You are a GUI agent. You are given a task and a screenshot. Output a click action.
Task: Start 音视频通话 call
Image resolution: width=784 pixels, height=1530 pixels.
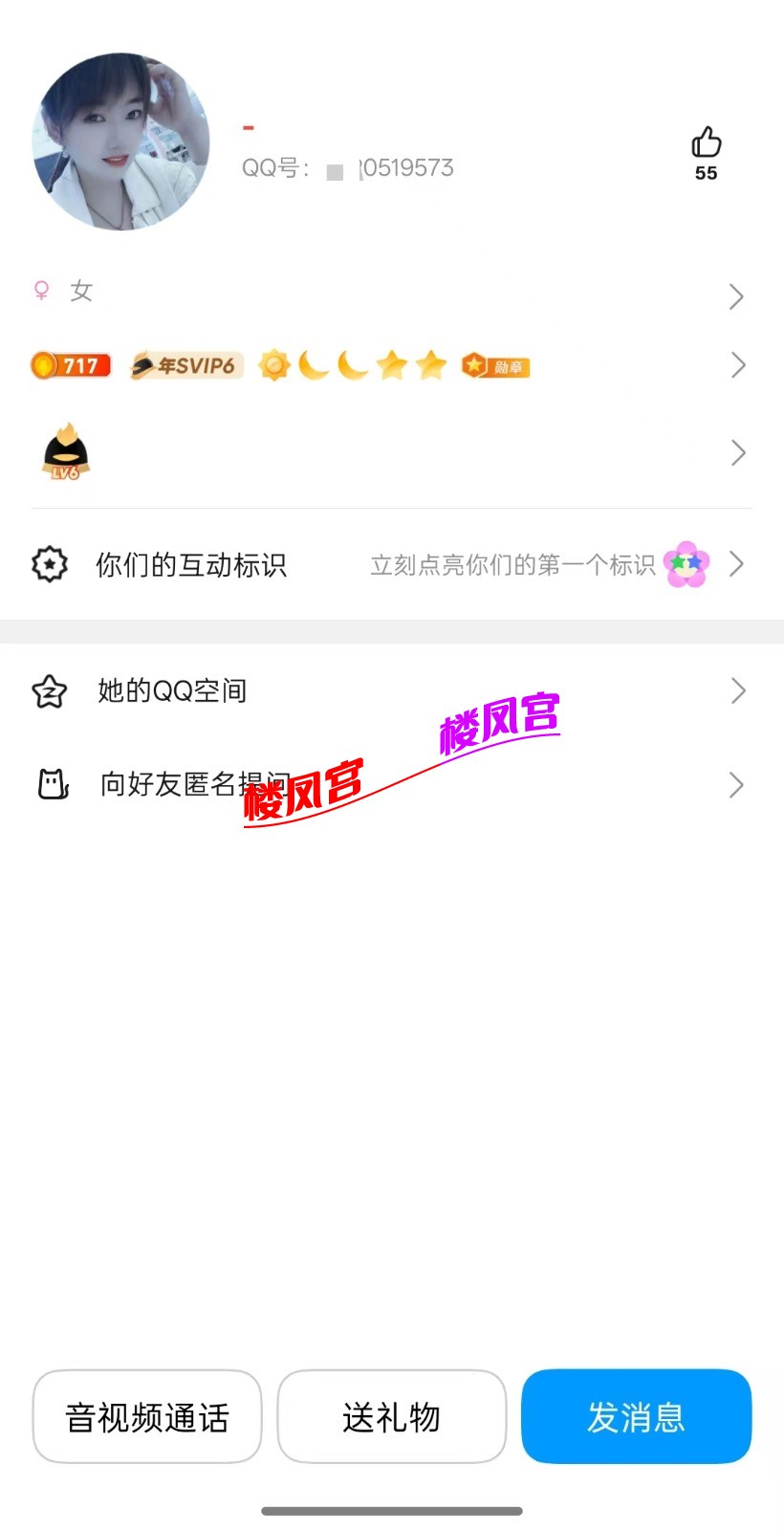click(x=147, y=1416)
